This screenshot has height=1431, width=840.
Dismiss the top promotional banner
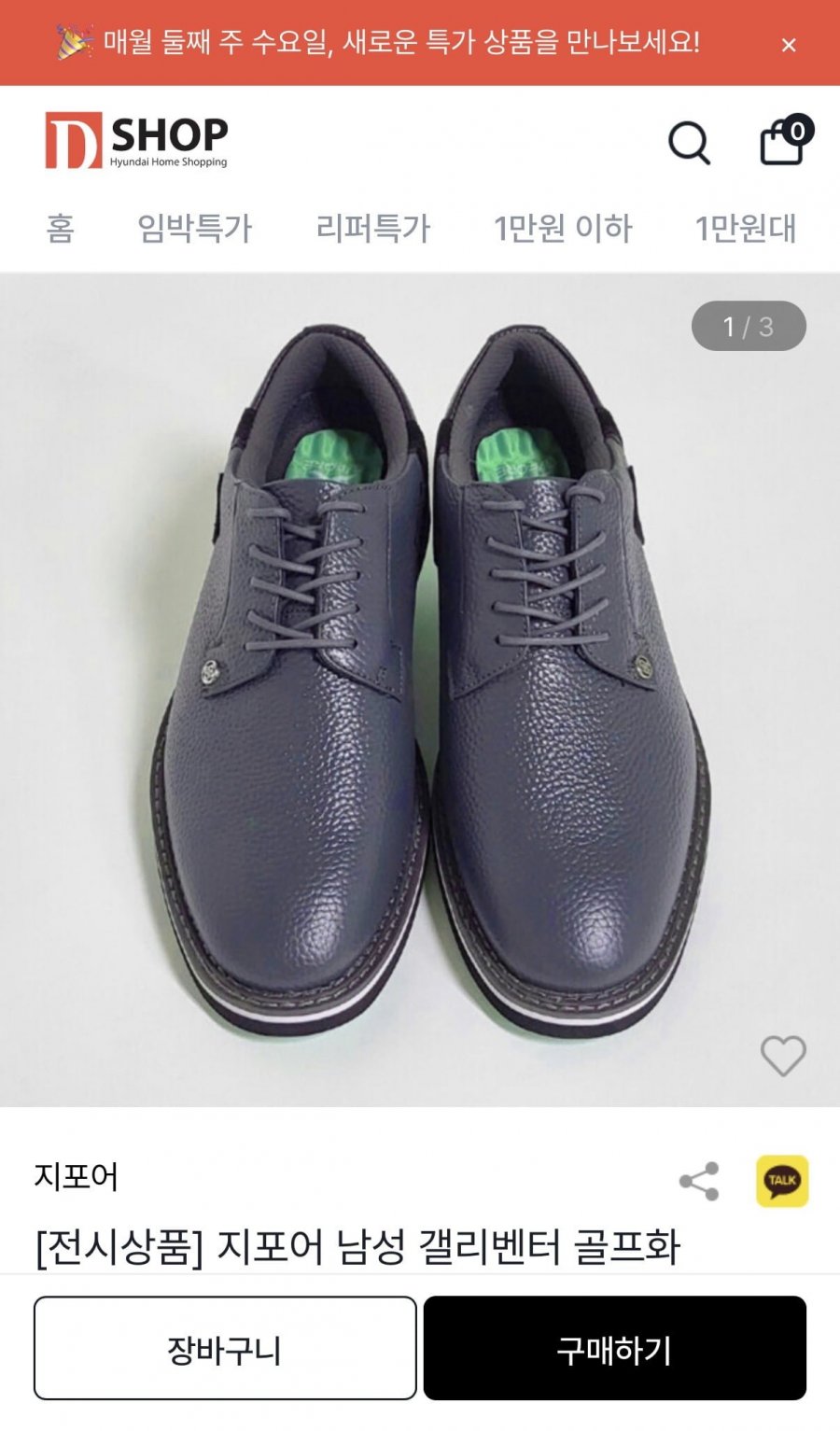coord(789,45)
